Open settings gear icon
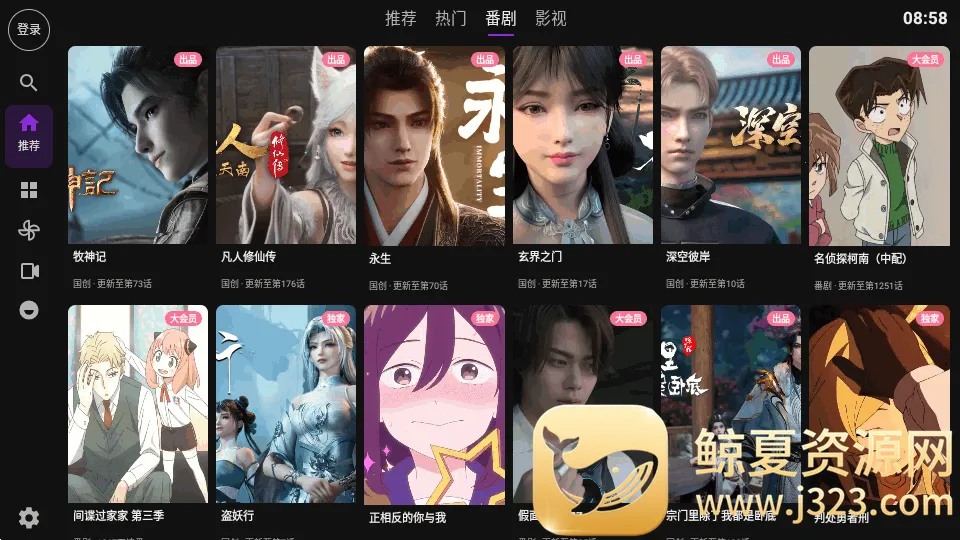The image size is (960, 540). [x=29, y=517]
